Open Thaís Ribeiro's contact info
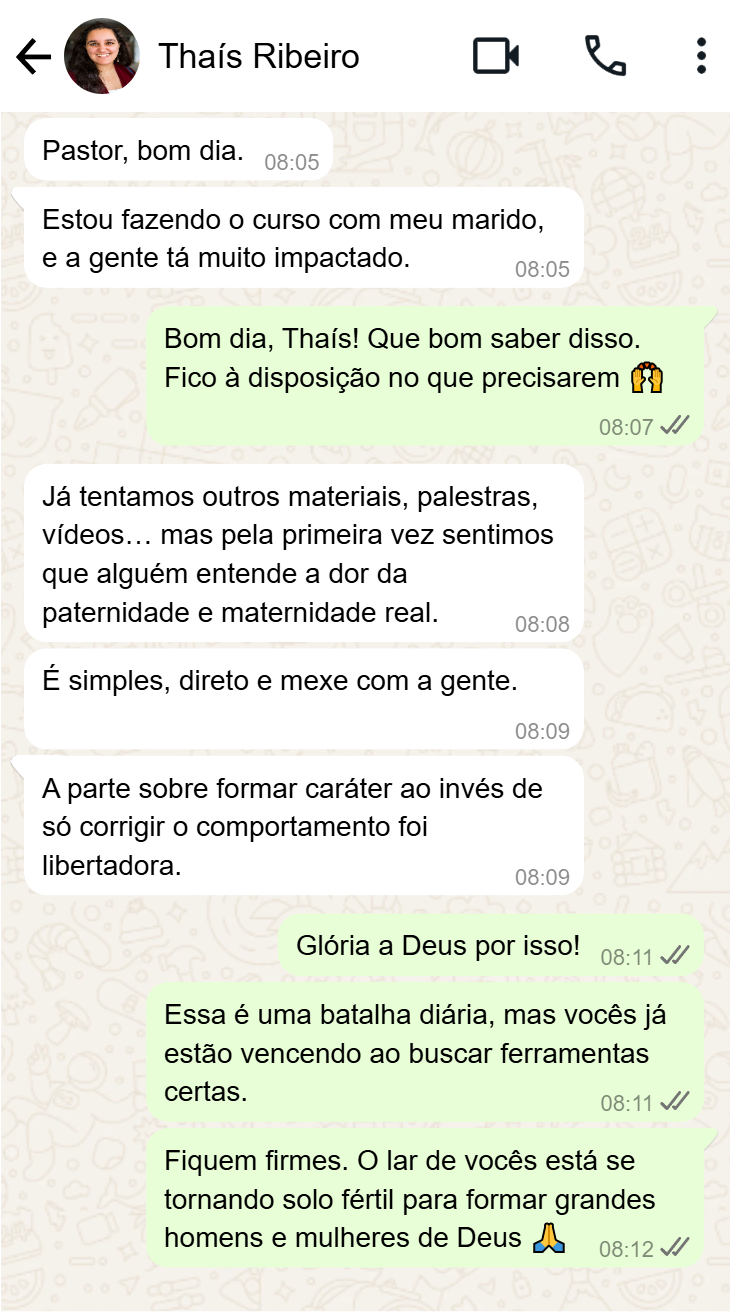The height and width of the screenshot is (1312, 730). [259, 57]
